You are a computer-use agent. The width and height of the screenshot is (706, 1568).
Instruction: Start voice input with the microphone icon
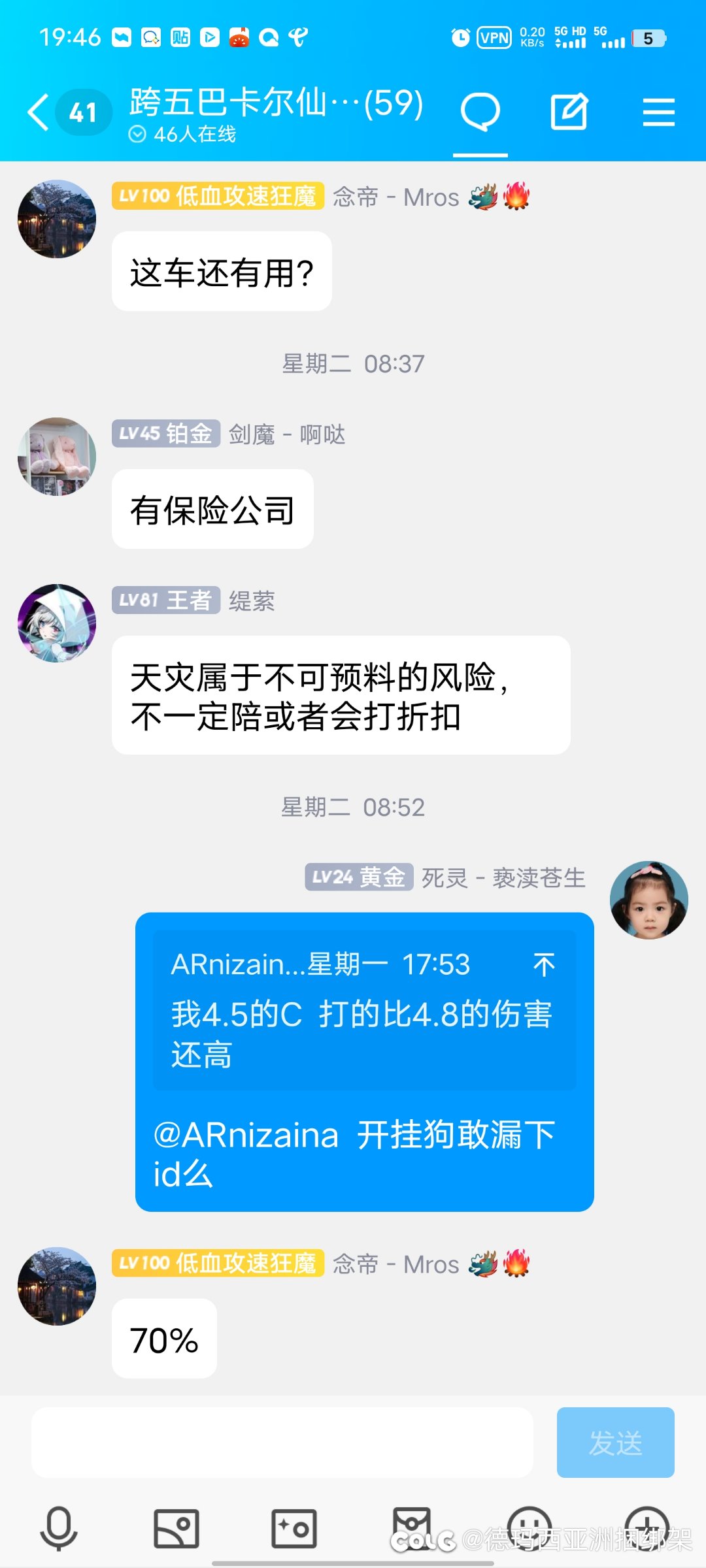pyautogui.click(x=59, y=1527)
